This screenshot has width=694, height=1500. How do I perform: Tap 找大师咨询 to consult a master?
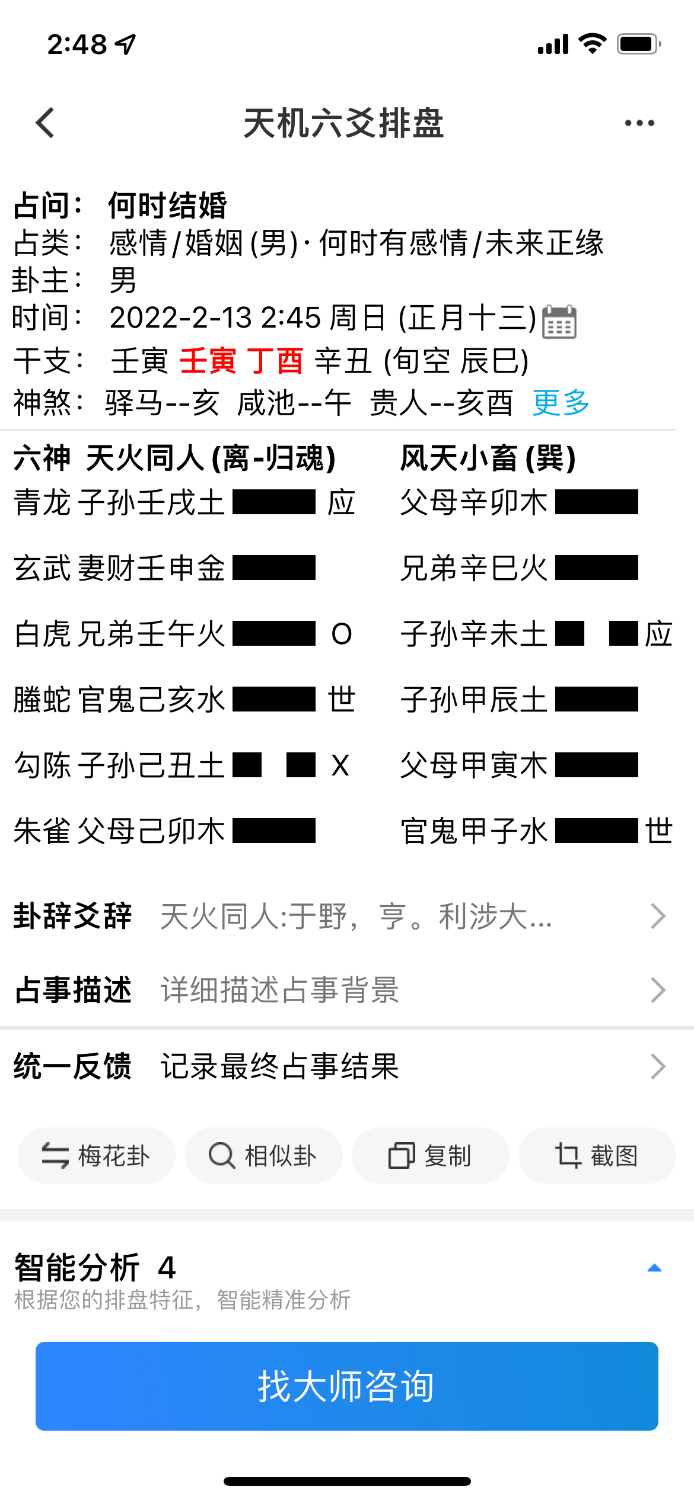click(x=347, y=1386)
